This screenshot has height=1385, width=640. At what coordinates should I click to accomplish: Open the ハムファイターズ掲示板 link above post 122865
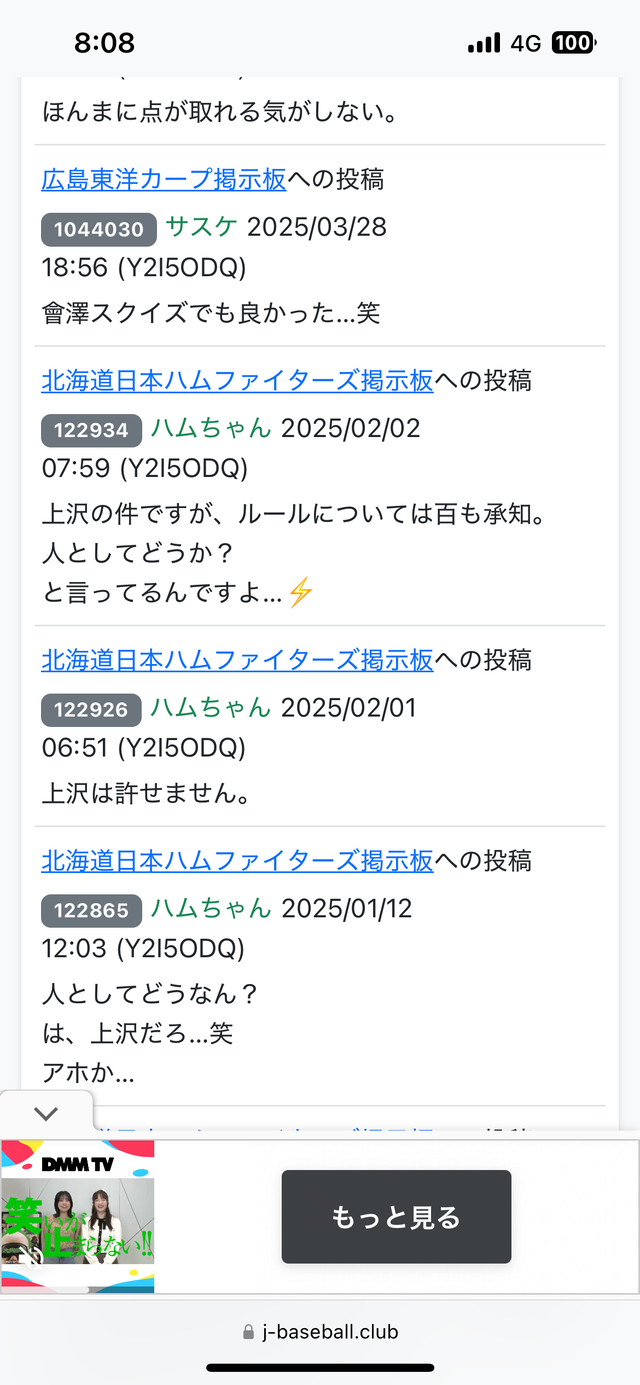[238, 861]
